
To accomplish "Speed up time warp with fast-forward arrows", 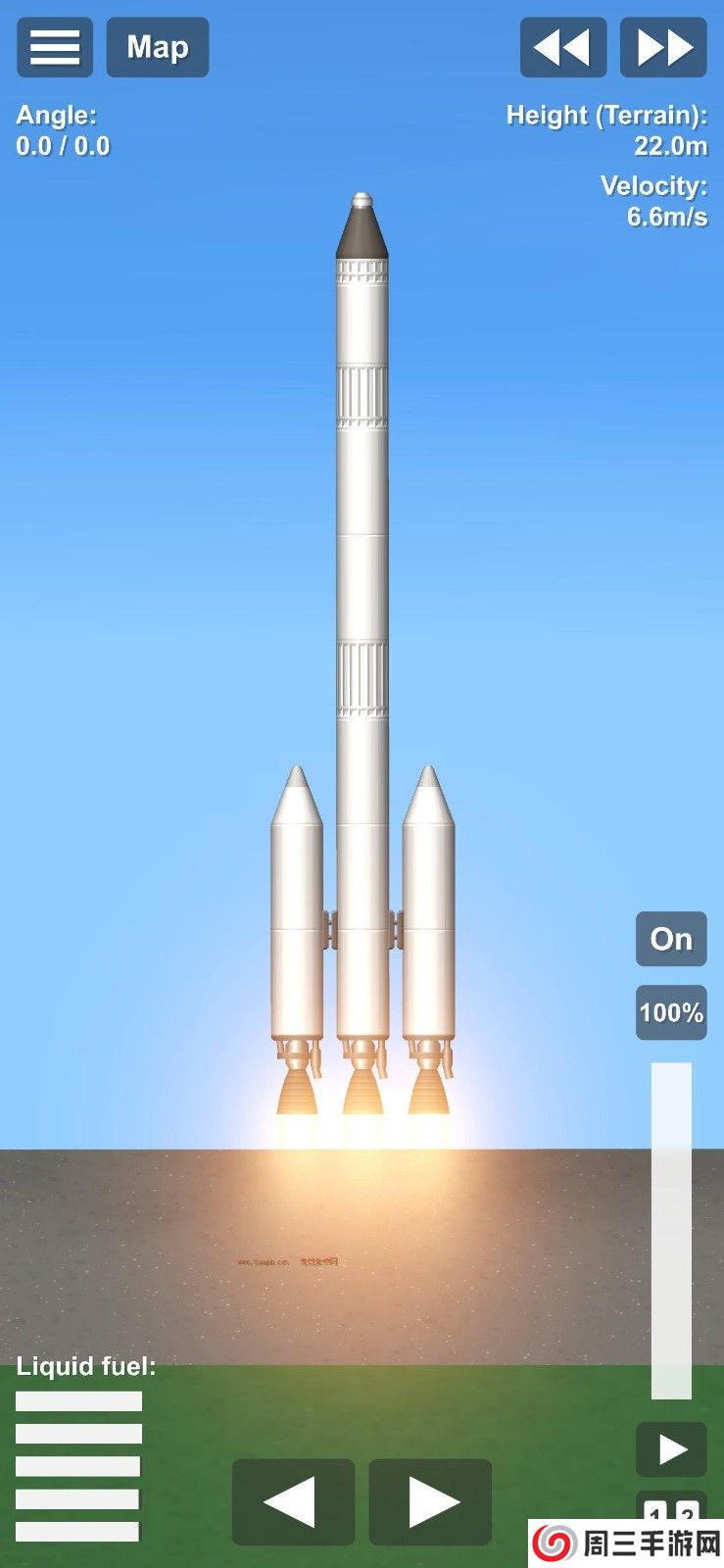I will (663, 47).
